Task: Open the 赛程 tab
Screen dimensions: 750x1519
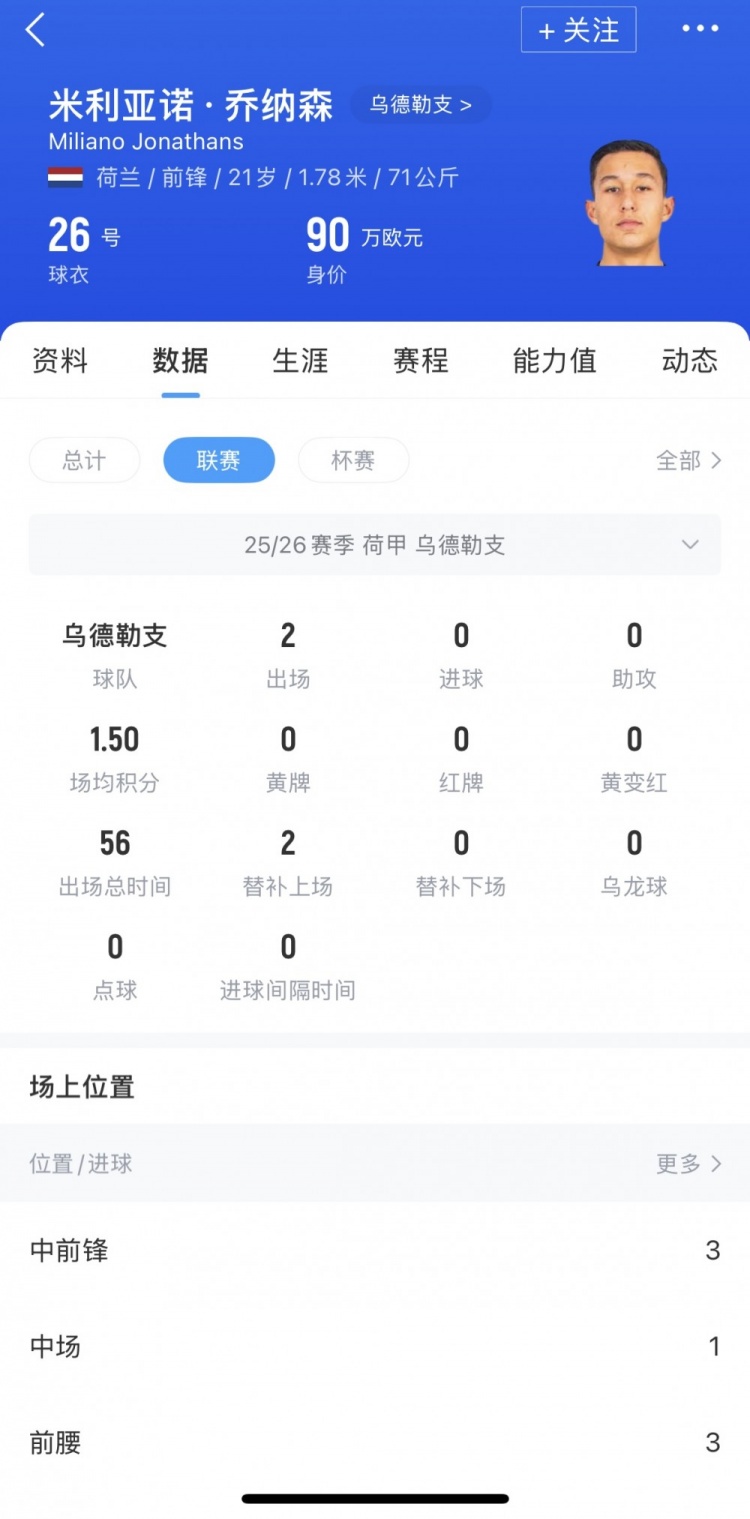Action: coord(420,360)
